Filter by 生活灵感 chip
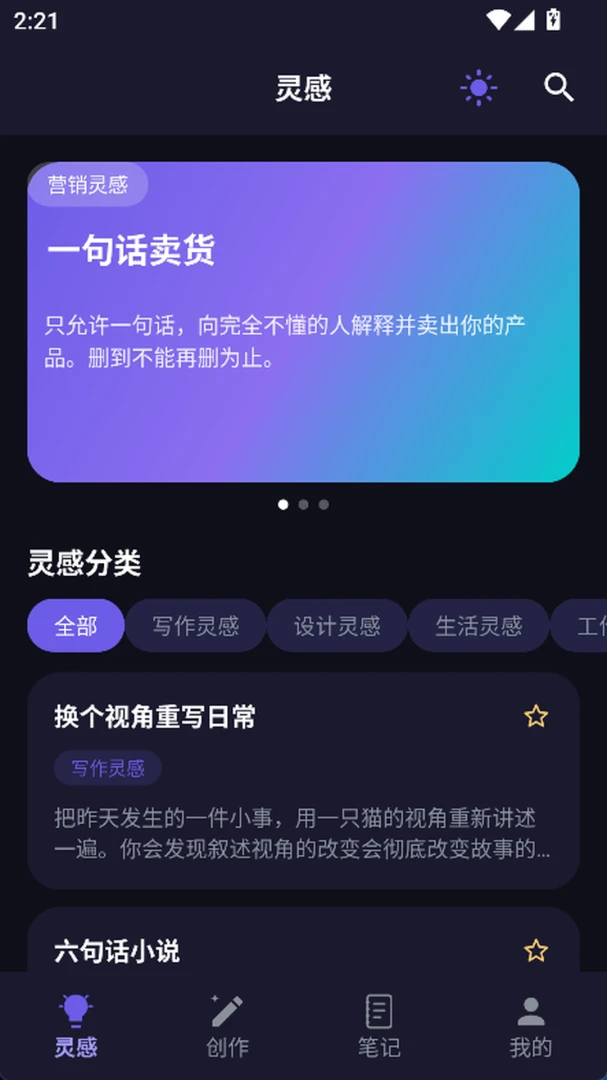Viewport: 607px width, 1080px height. [x=479, y=625]
